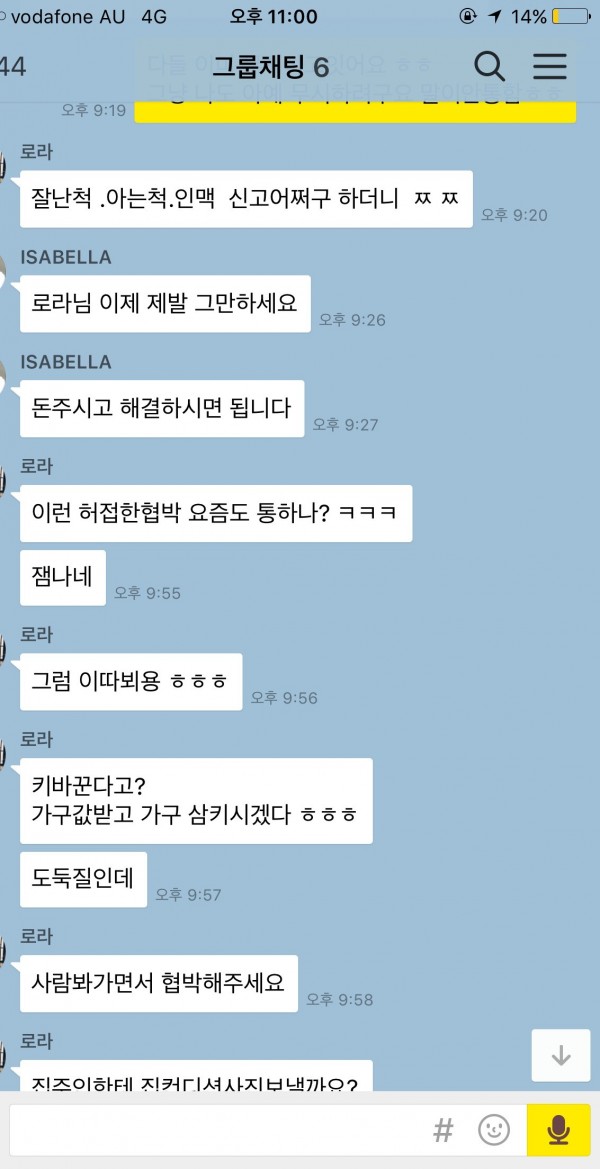
Task: Record a voice message with the microphone
Action: click(x=559, y=1131)
